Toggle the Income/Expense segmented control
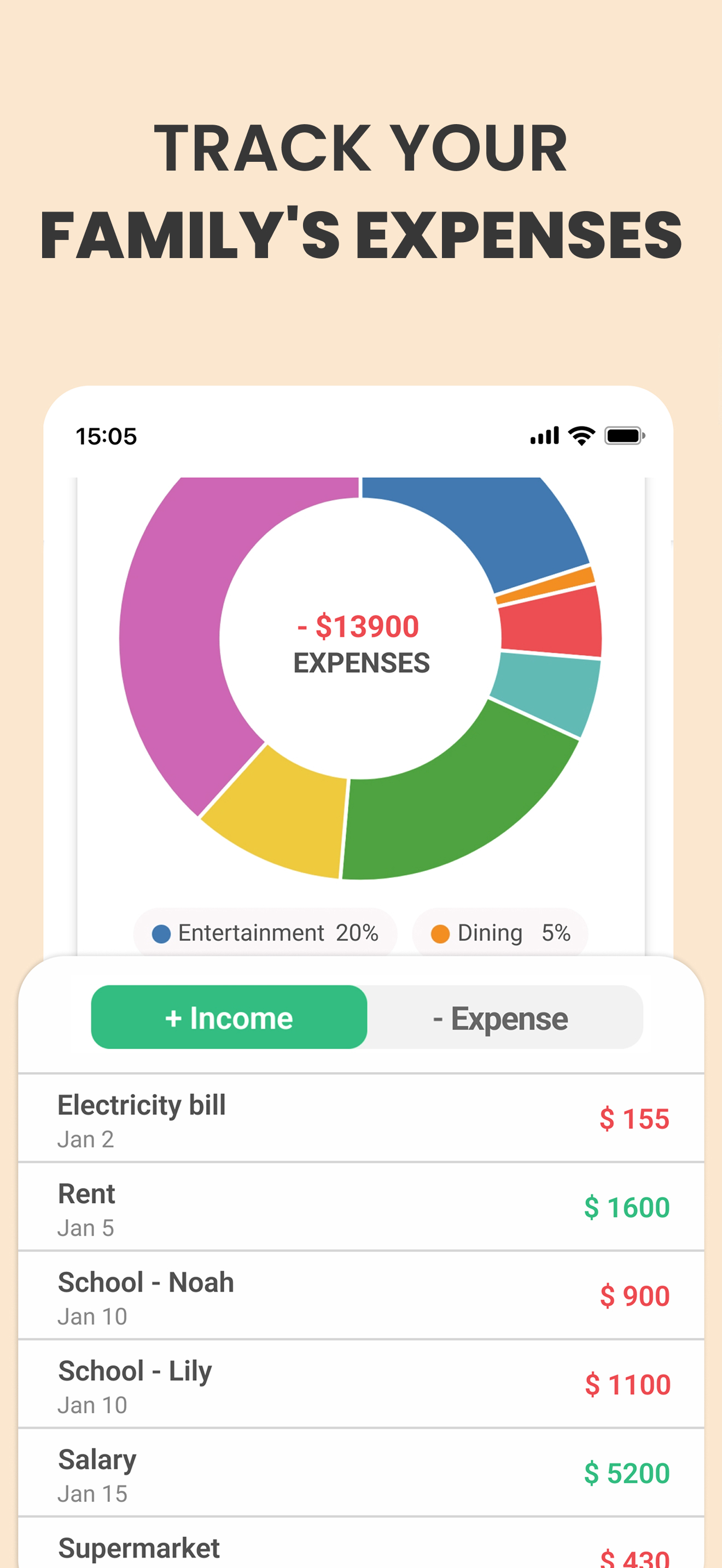This screenshot has height=1568, width=722. click(x=365, y=1017)
